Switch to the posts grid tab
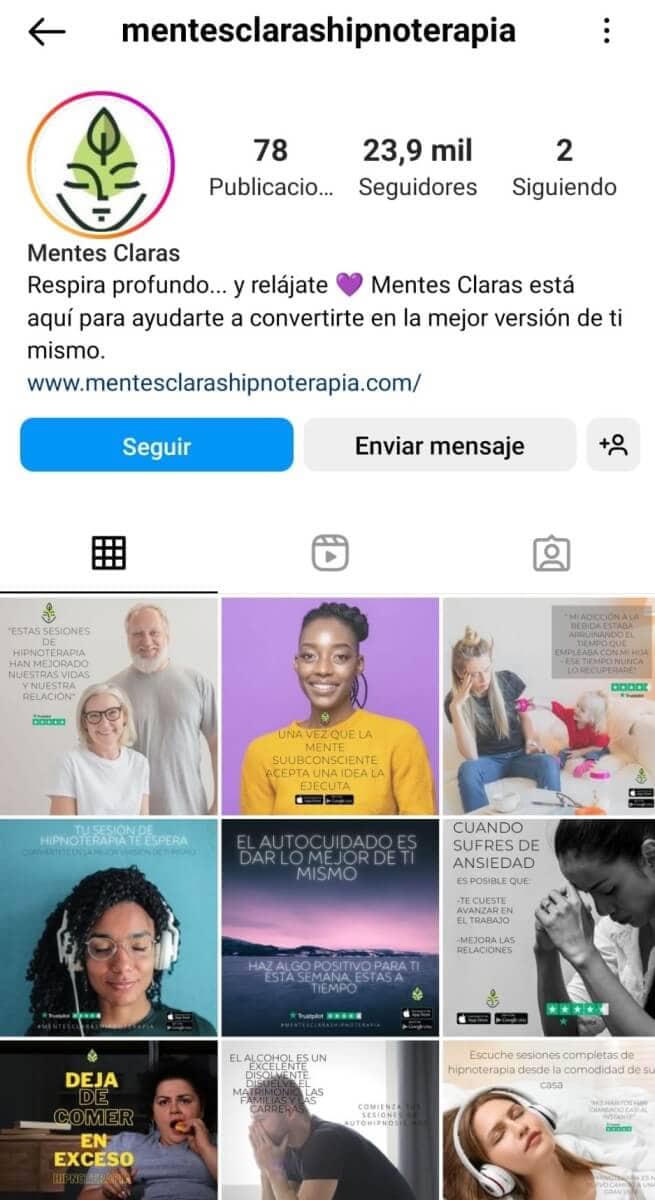Image resolution: width=655 pixels, height=1200 pixels. click(x=108, y=553)
